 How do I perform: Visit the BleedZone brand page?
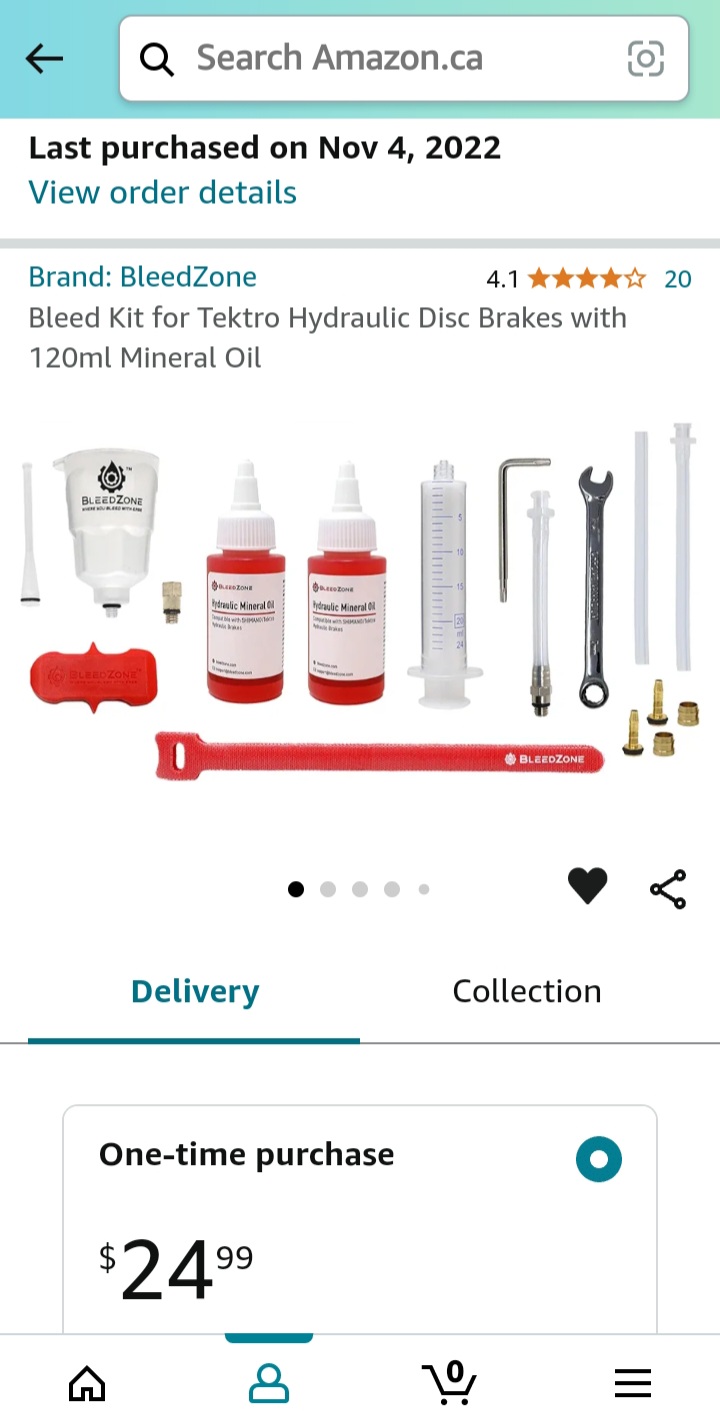click(x=142, y=276)
